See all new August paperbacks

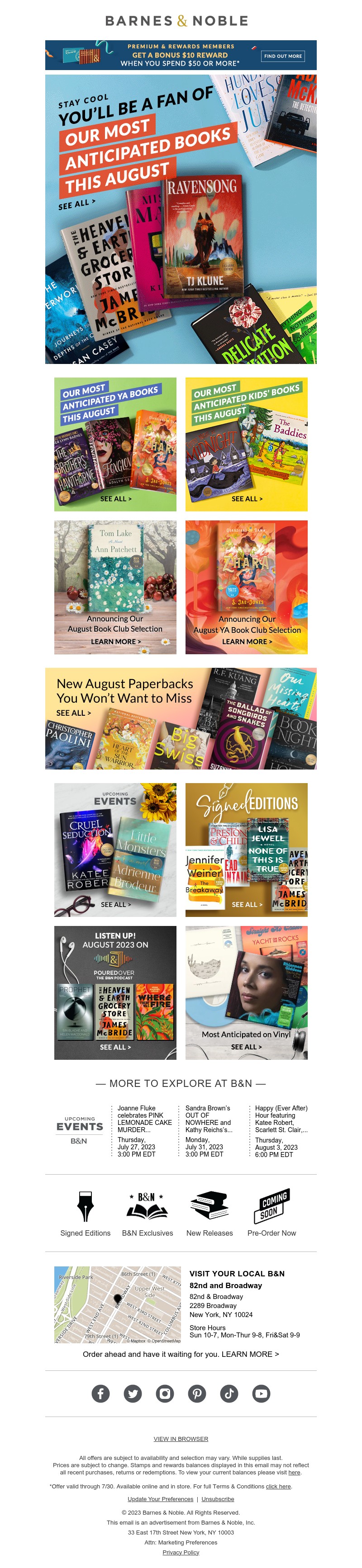74,713
